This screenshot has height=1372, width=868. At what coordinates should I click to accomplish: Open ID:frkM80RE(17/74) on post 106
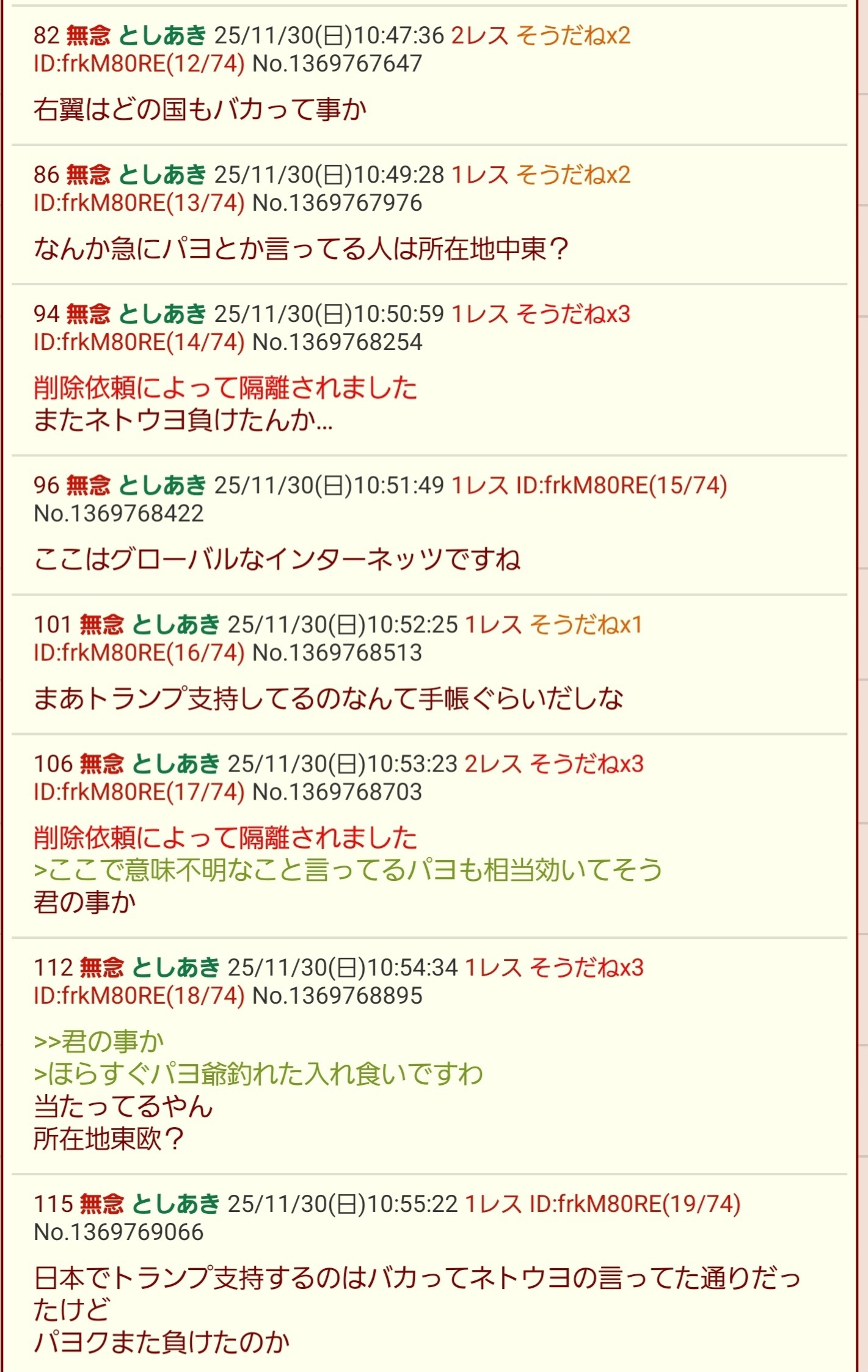[x=139, y=792]
